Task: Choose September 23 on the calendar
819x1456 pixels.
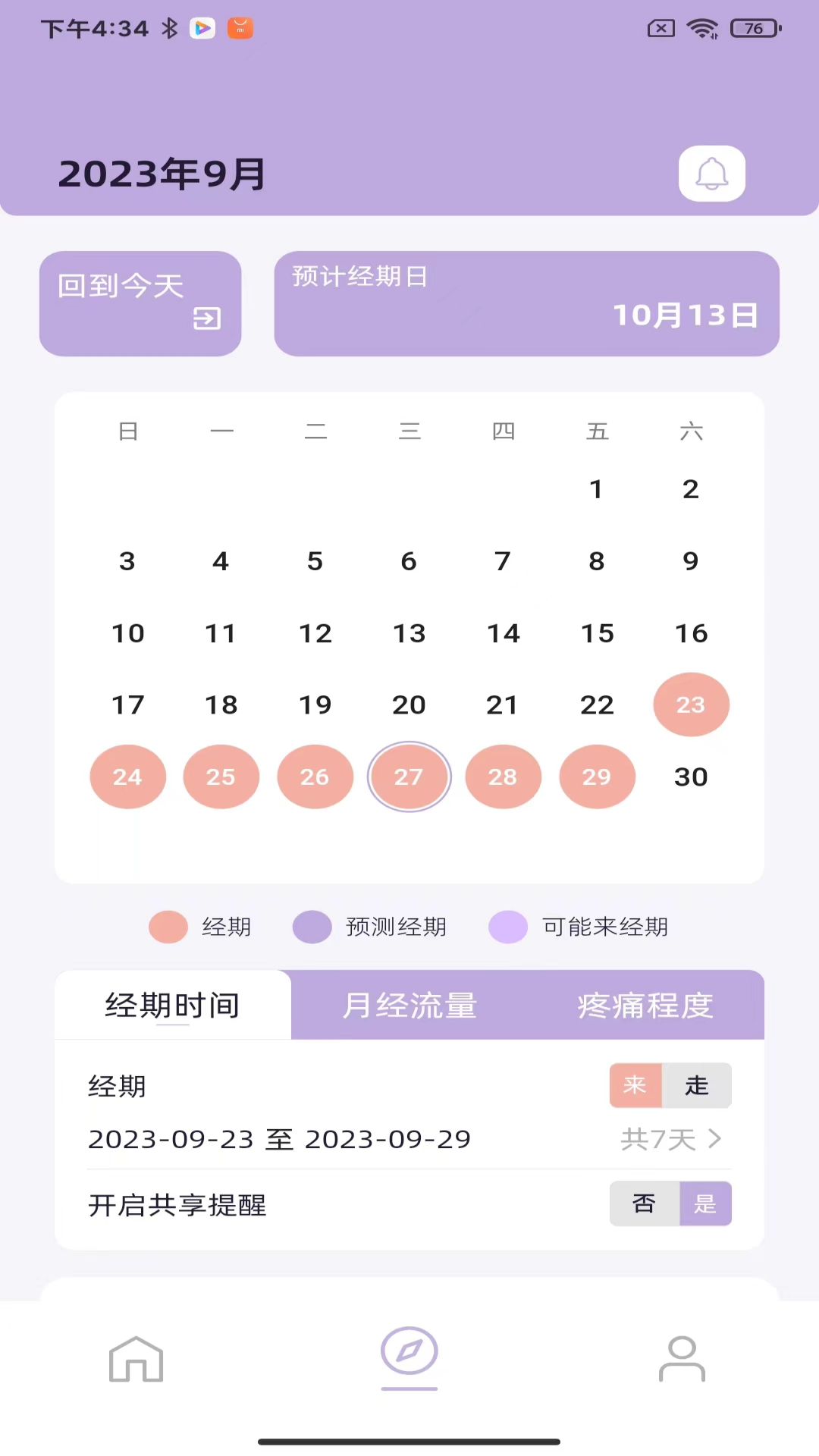Action: point(691,704)
